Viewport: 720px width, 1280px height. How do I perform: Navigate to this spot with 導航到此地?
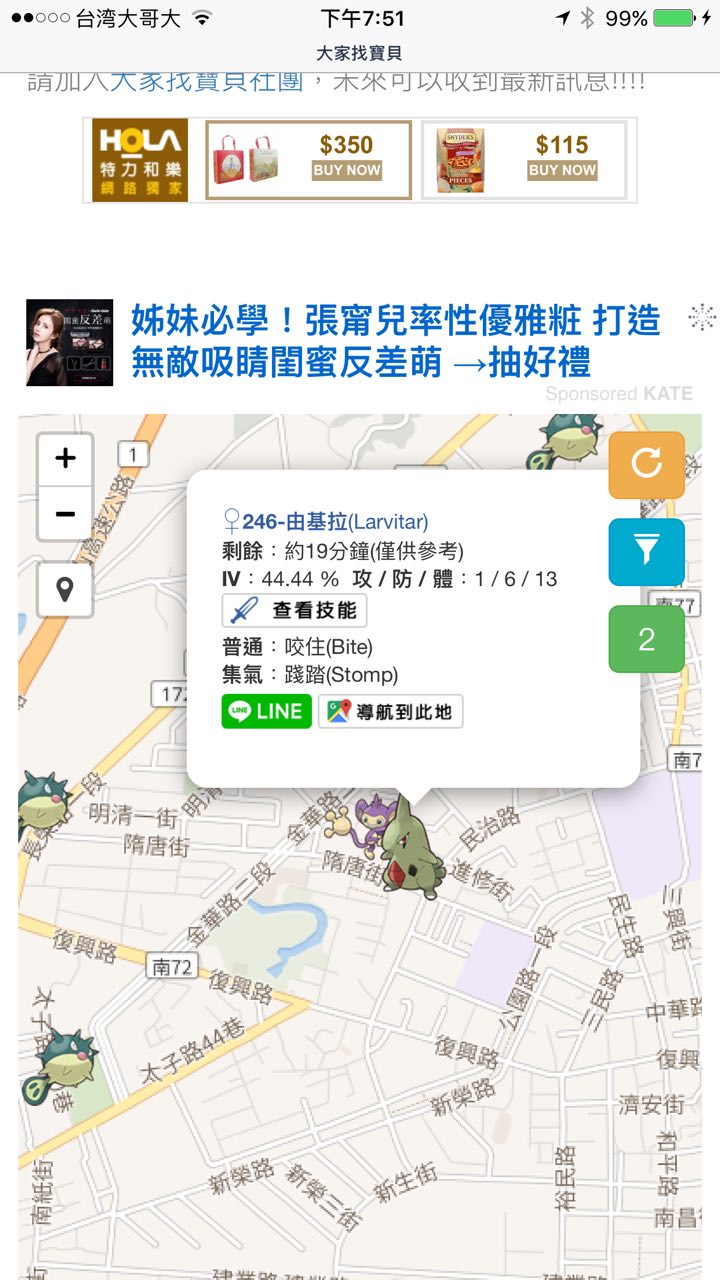point(390,711)
